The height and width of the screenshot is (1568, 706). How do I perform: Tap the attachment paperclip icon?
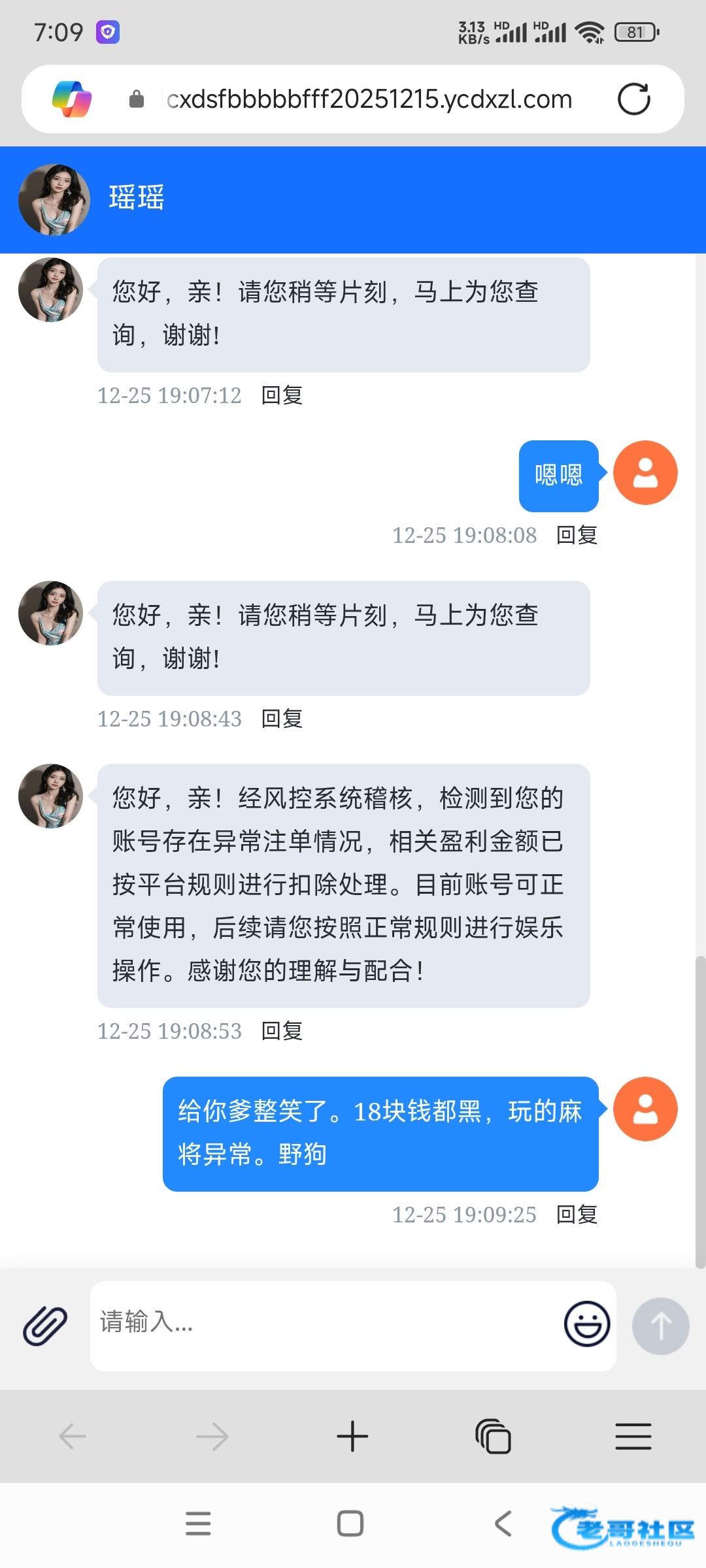(x=45, y=1326)
